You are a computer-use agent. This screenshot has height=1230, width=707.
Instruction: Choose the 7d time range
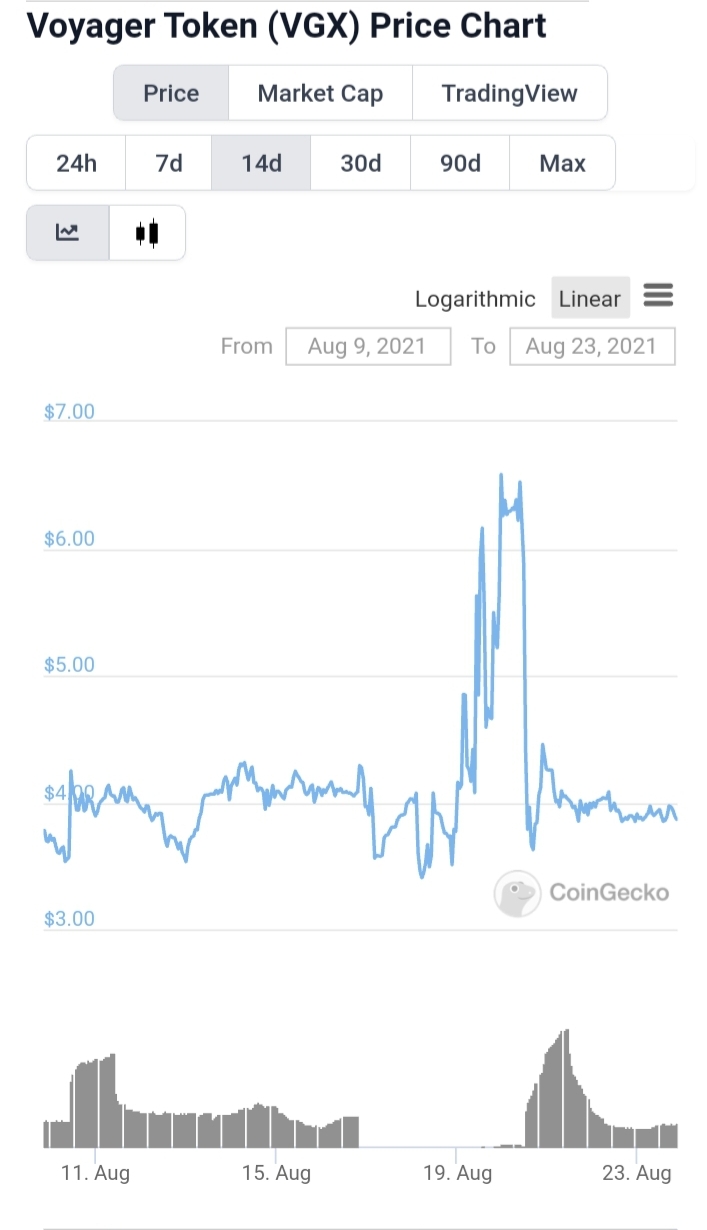[169, 163]
